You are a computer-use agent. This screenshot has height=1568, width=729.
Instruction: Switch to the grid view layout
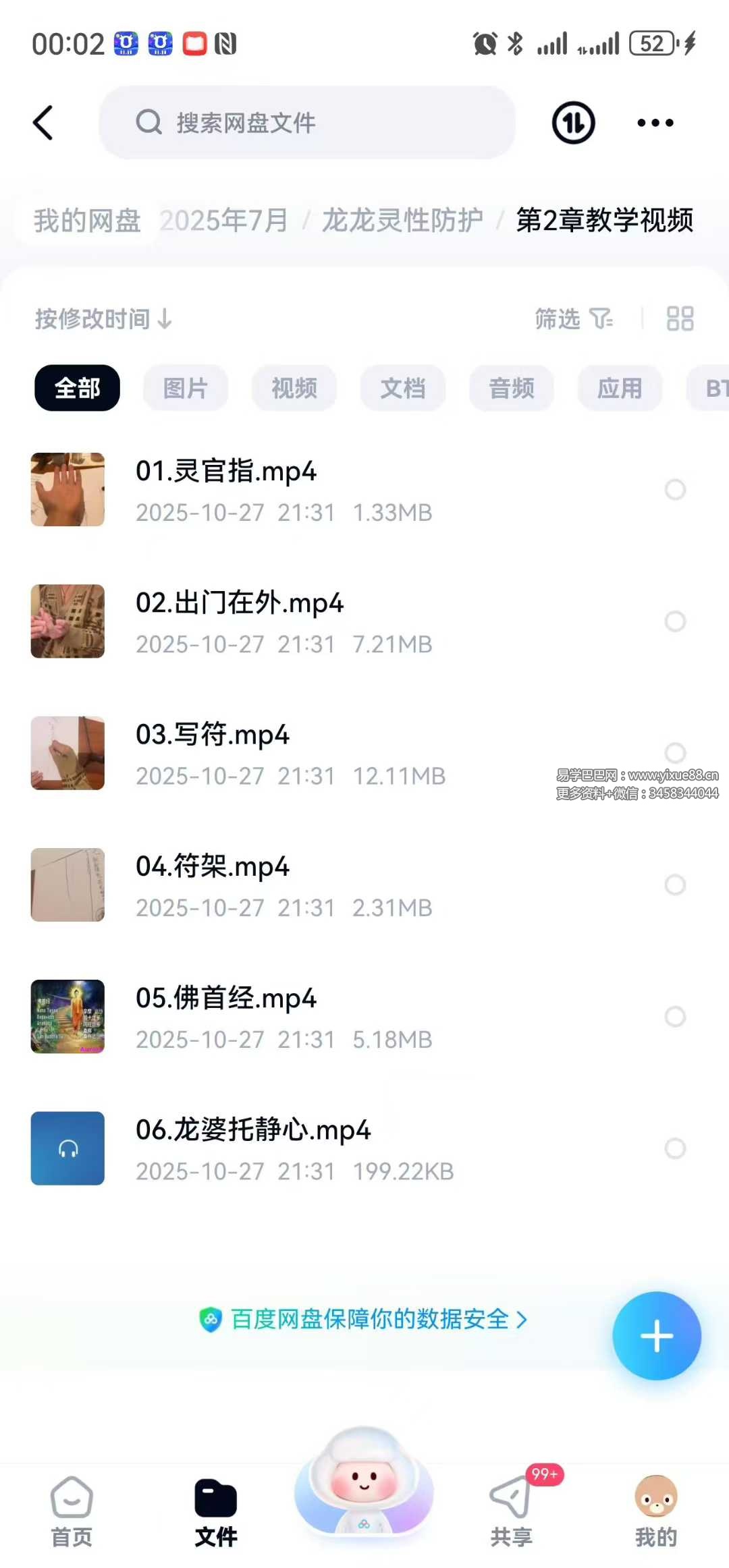tap(680, 318)
